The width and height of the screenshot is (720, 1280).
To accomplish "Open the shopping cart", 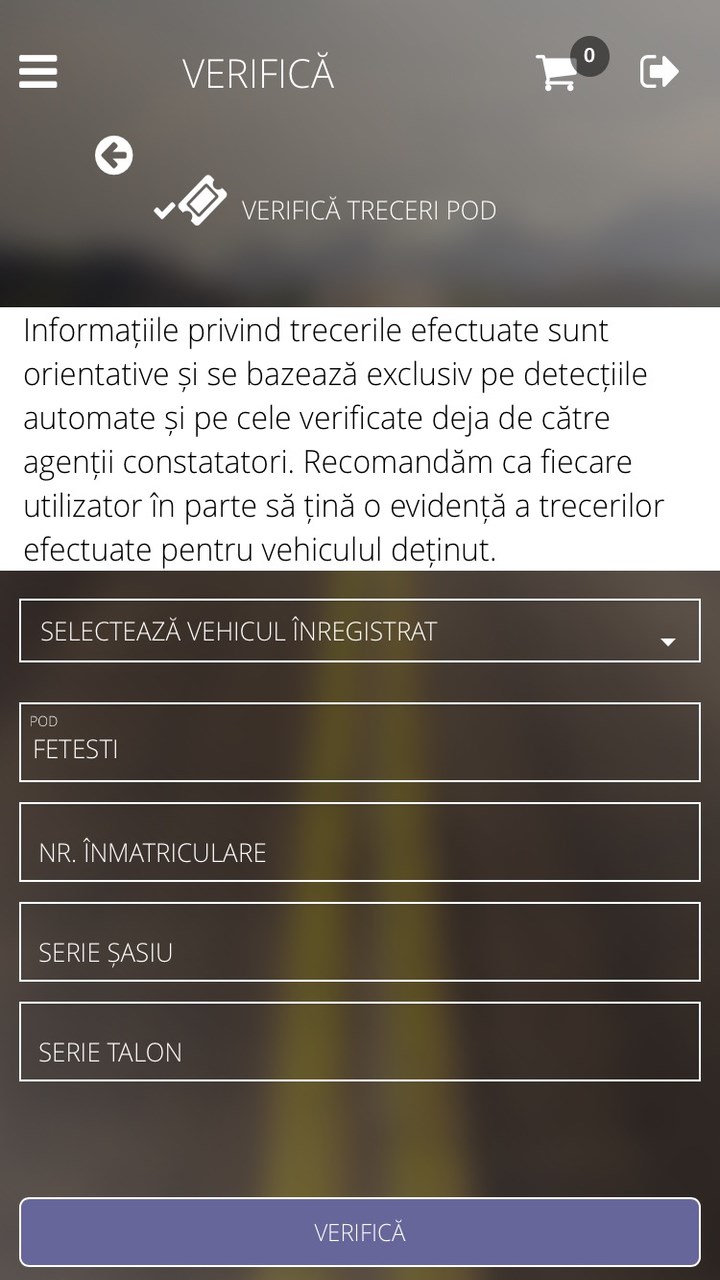I will tap(557, 73).
